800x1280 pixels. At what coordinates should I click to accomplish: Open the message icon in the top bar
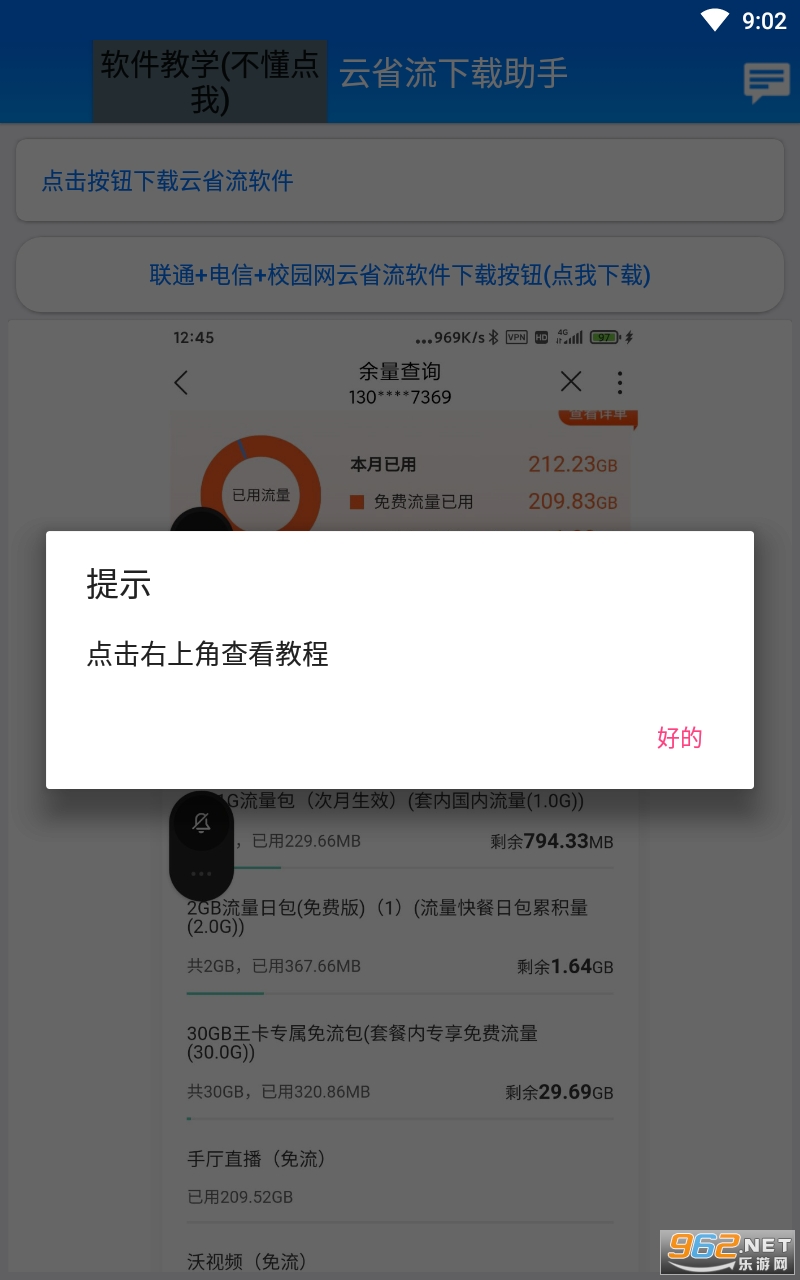pyautogui.click(x=766, y=82)
